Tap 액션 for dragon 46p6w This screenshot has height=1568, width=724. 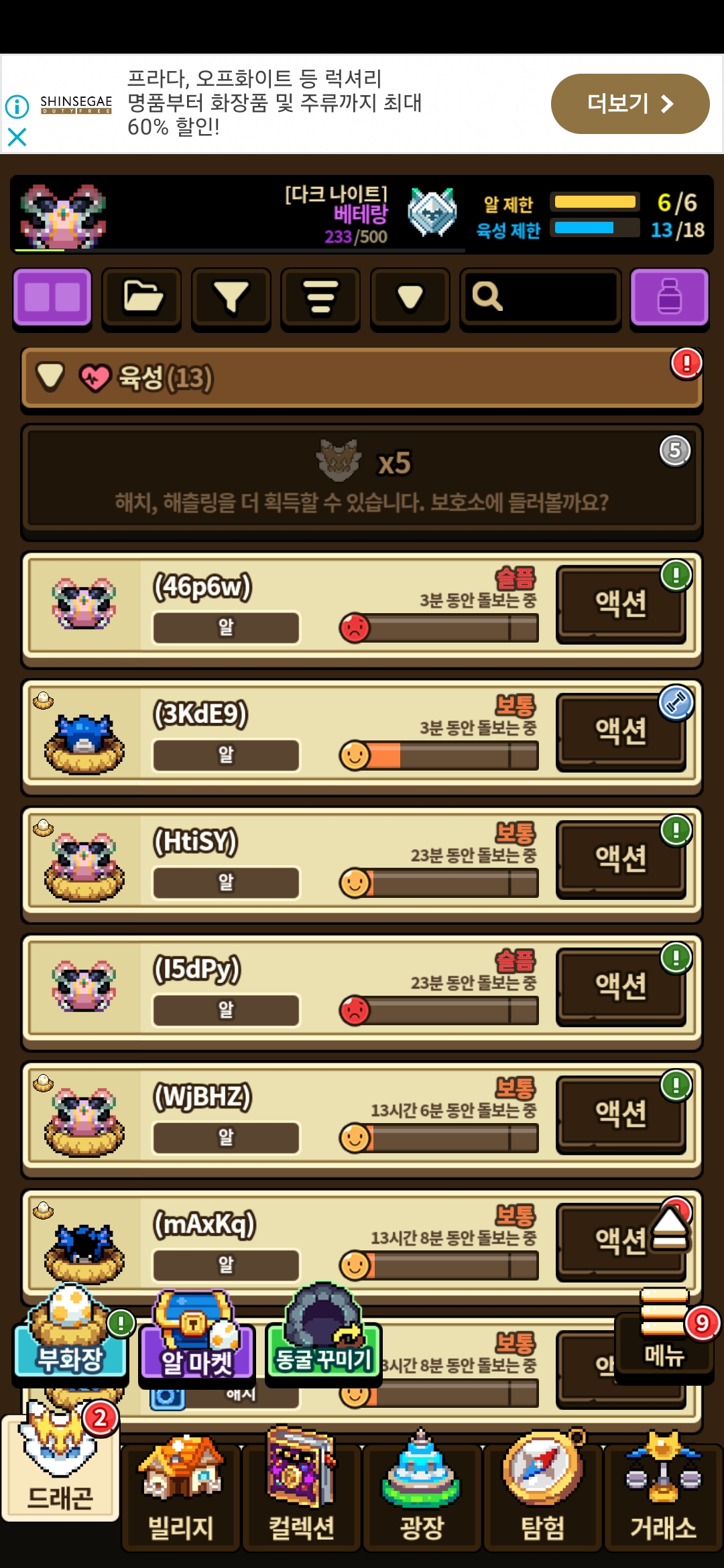point(621,603)
